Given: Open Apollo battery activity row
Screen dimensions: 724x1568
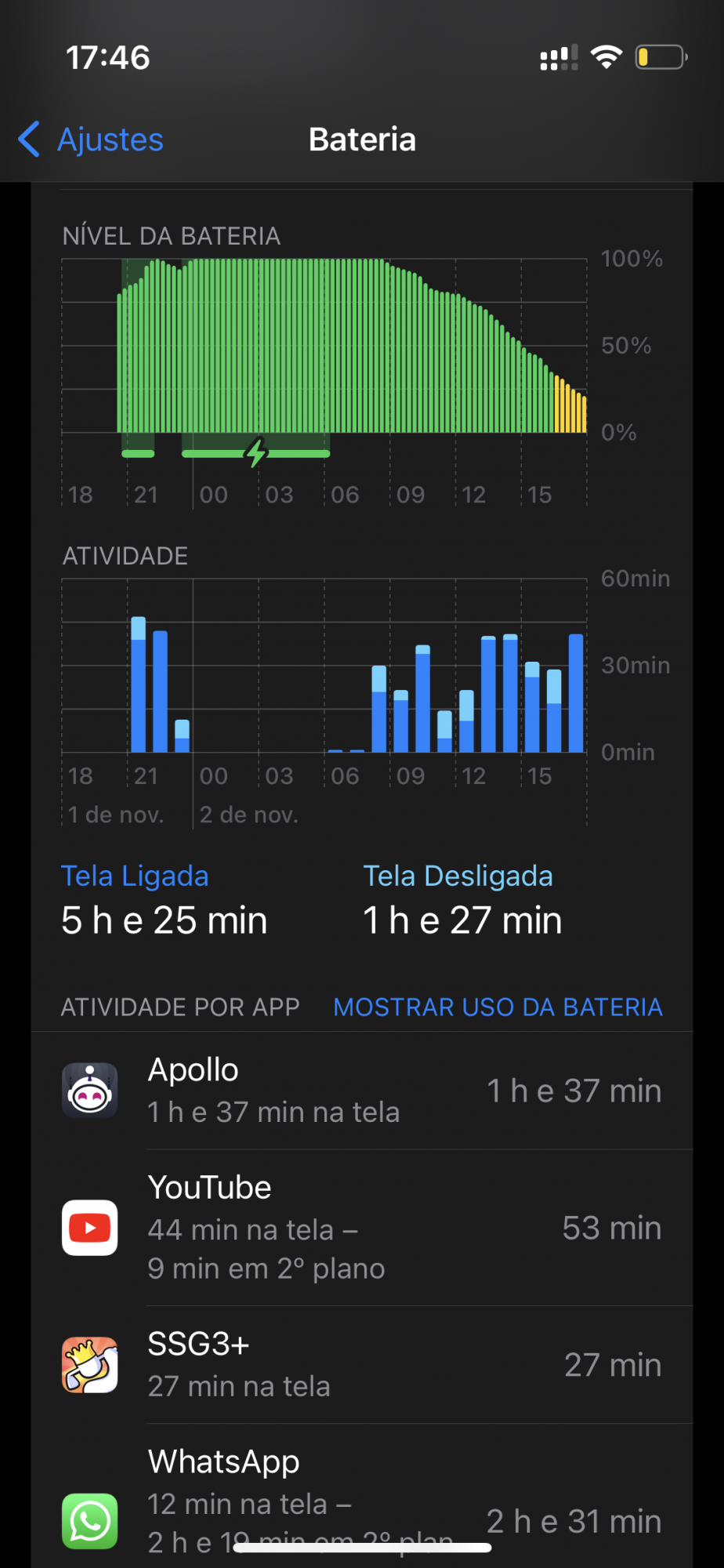Looking at the screenshot, I should tap(362, 1091).
